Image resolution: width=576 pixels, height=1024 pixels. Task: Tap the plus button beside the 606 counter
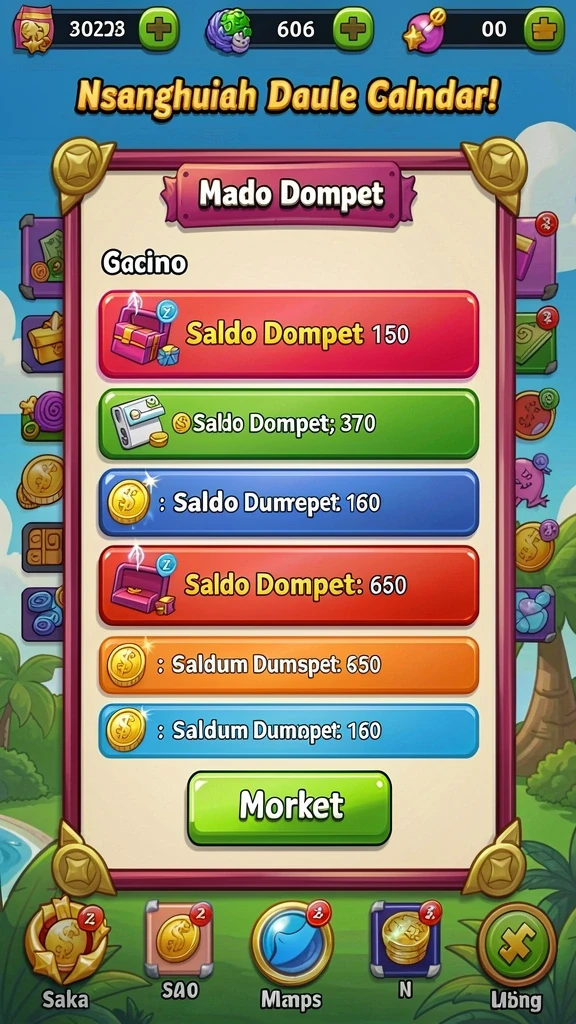pyautogui.click(x=353, y=29)
